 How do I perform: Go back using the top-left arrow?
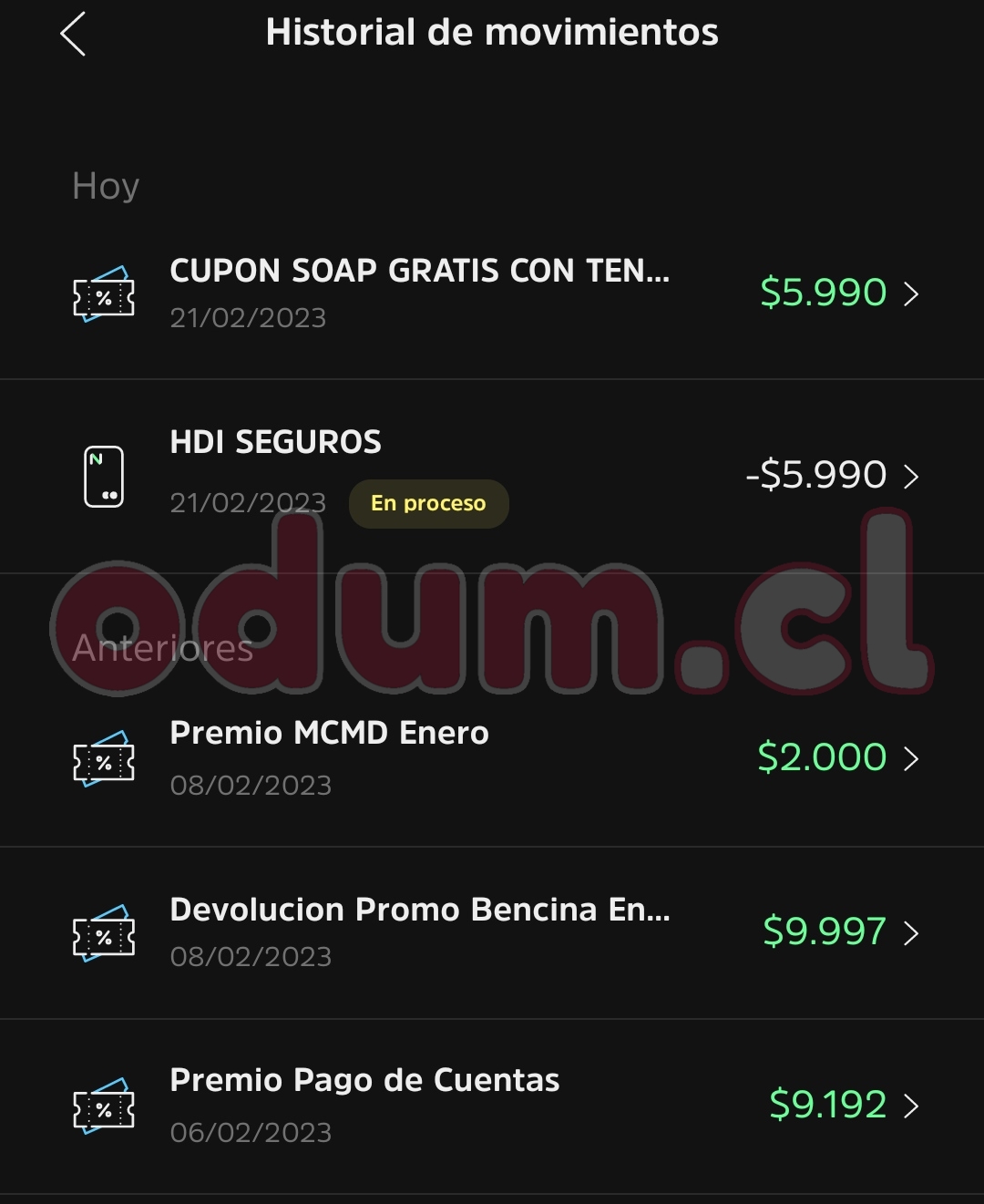73,35
